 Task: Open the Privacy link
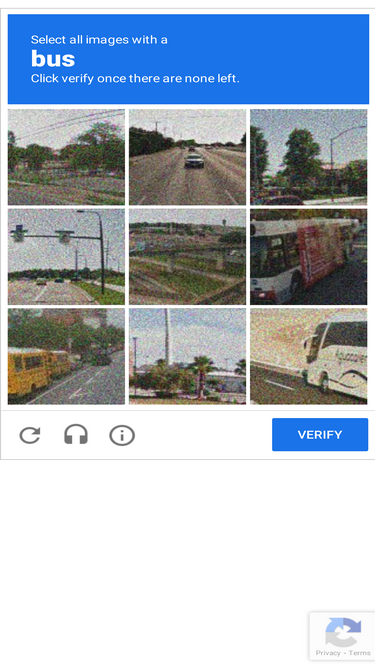(x=327, y=653)
